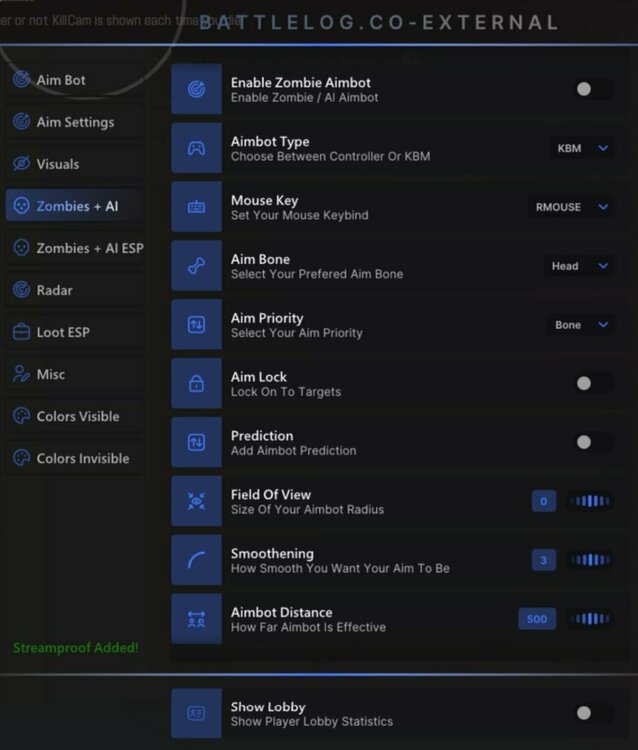Tap the Field Of View slider
This screenshot has height=750, width=638.
589,501
